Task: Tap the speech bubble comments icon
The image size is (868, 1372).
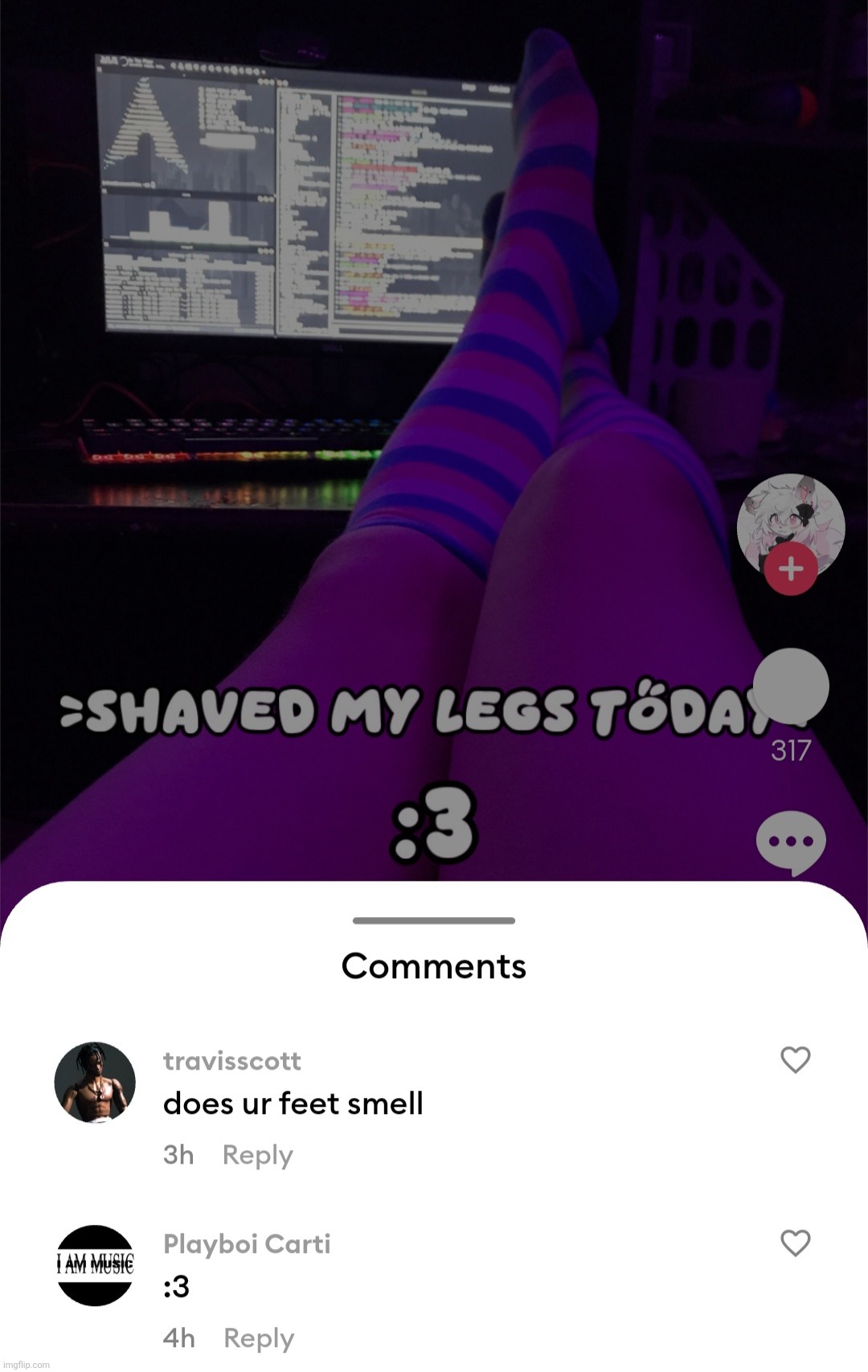Action: click(x=791, y=842)
